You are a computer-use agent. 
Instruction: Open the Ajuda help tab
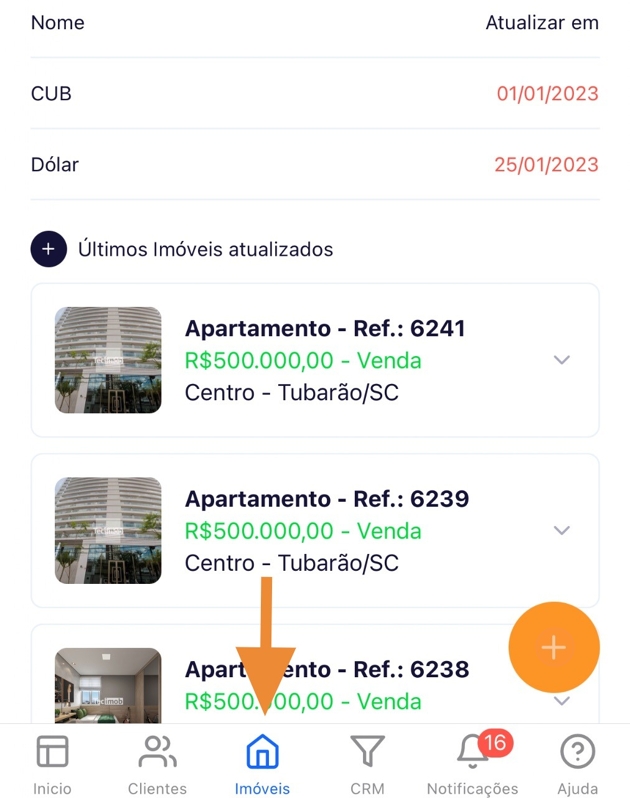[578, 764]
